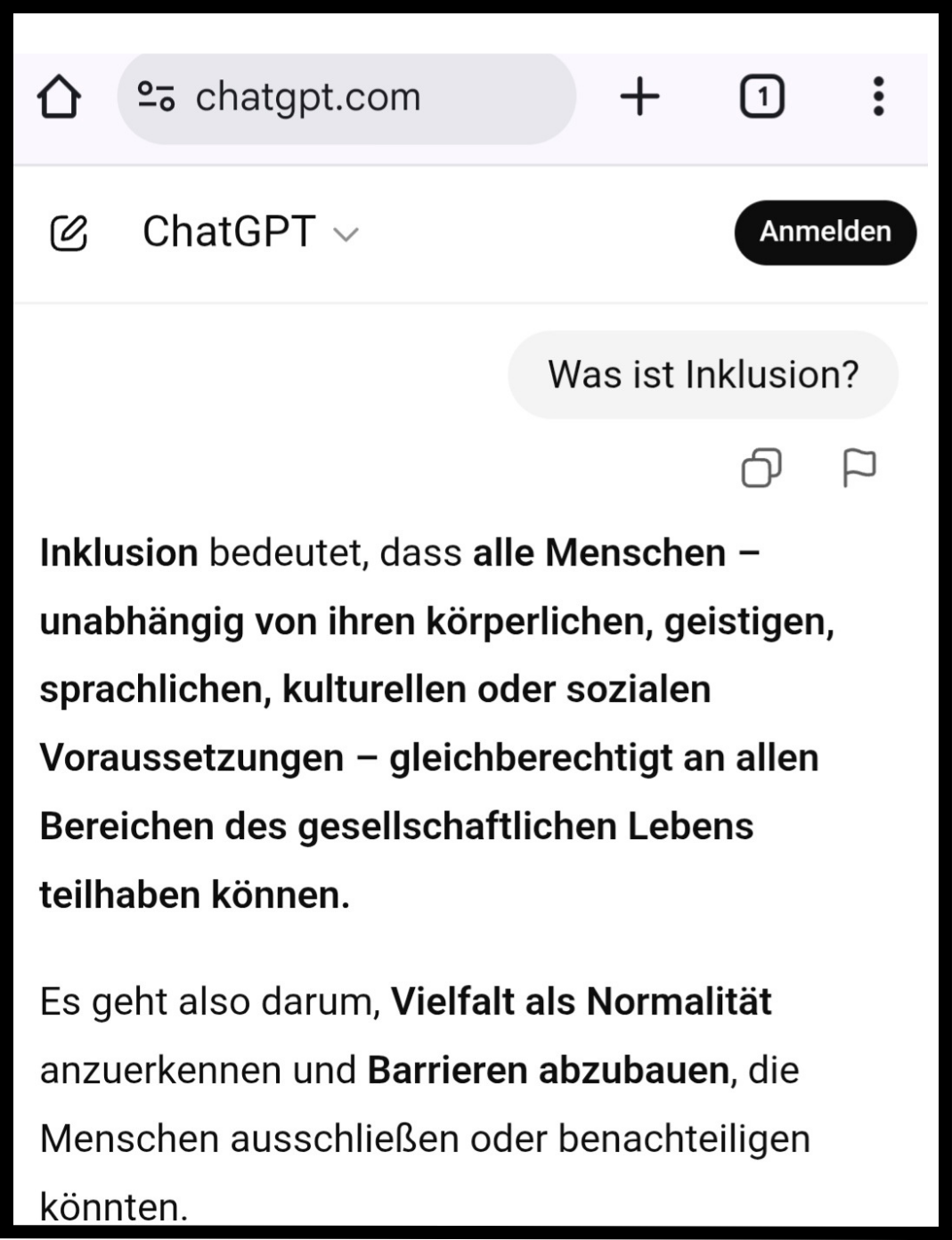Open the browser home icon
Image resolution: width=952 pixels, height=1240 pixels.
[x=57, y=97]
